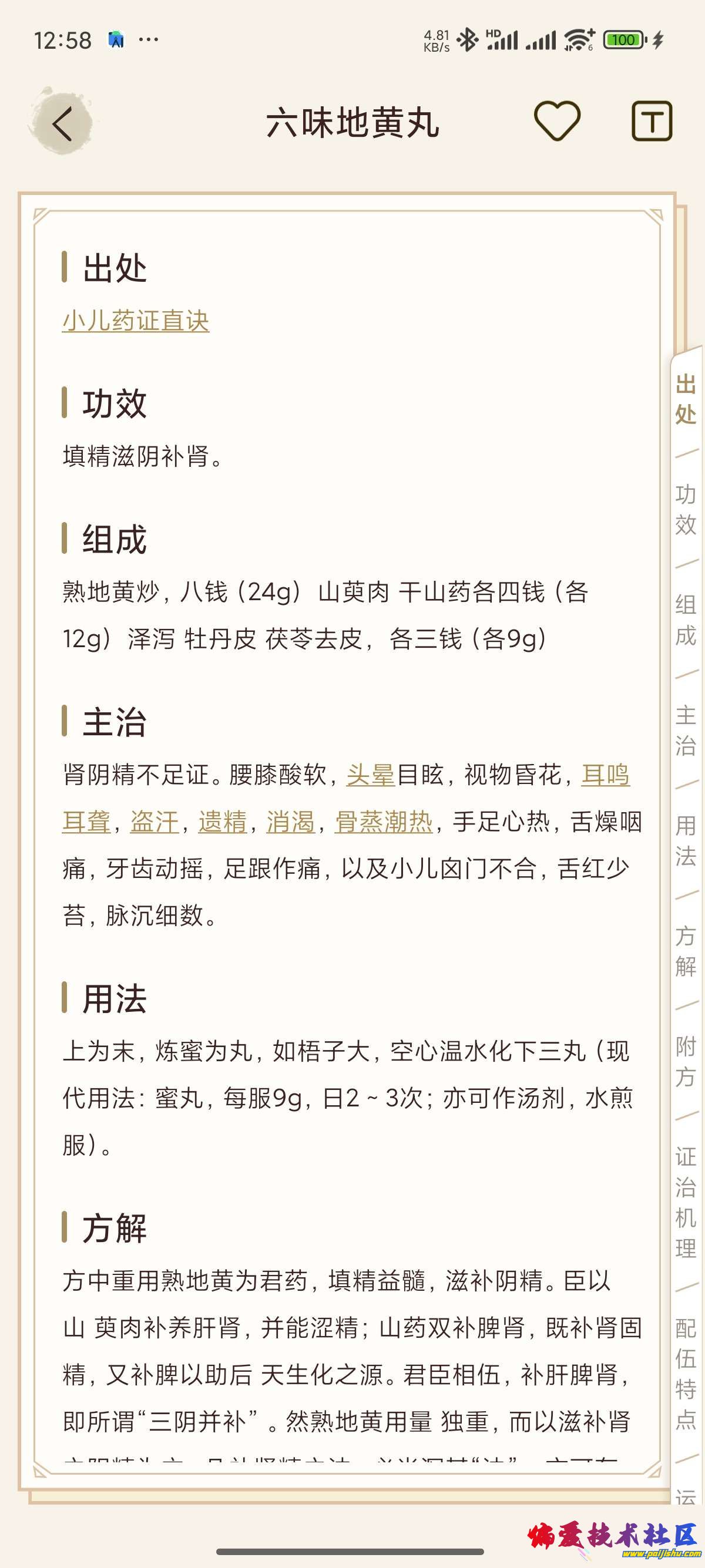Viewport: 705px width, 1568px height.
Task: Open the 小儿药证直诀 source link
Action: 136,321
